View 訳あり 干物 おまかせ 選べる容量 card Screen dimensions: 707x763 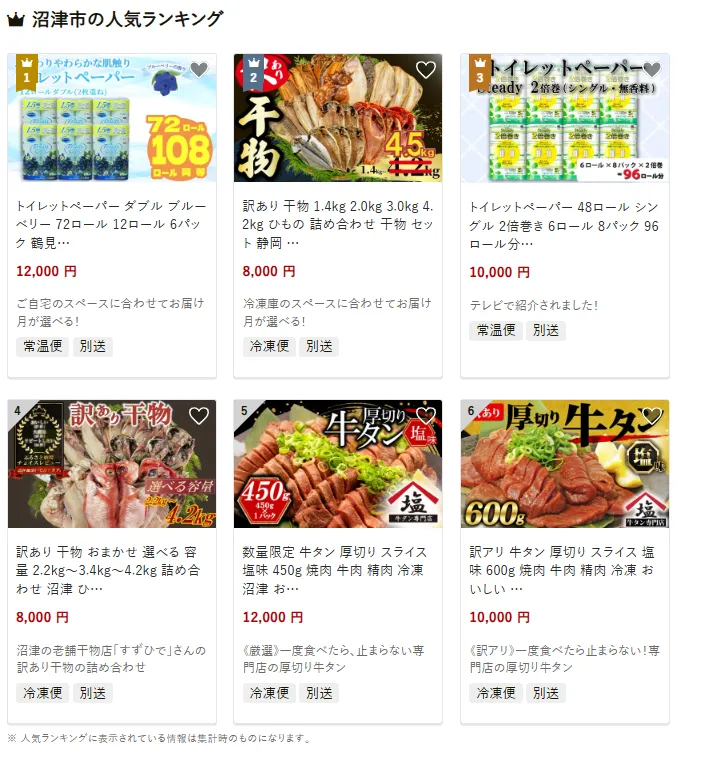111,570
